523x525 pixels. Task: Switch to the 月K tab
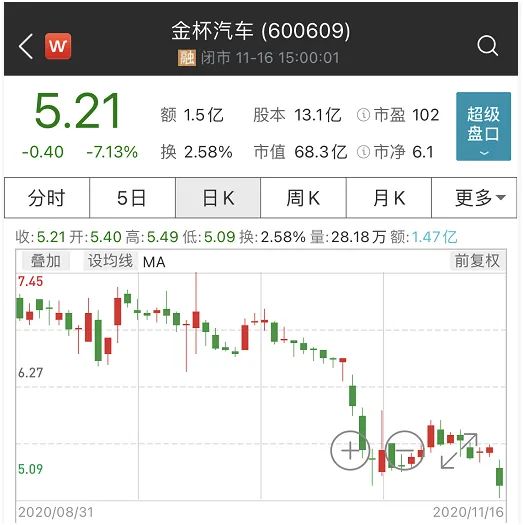coord(389,198)
